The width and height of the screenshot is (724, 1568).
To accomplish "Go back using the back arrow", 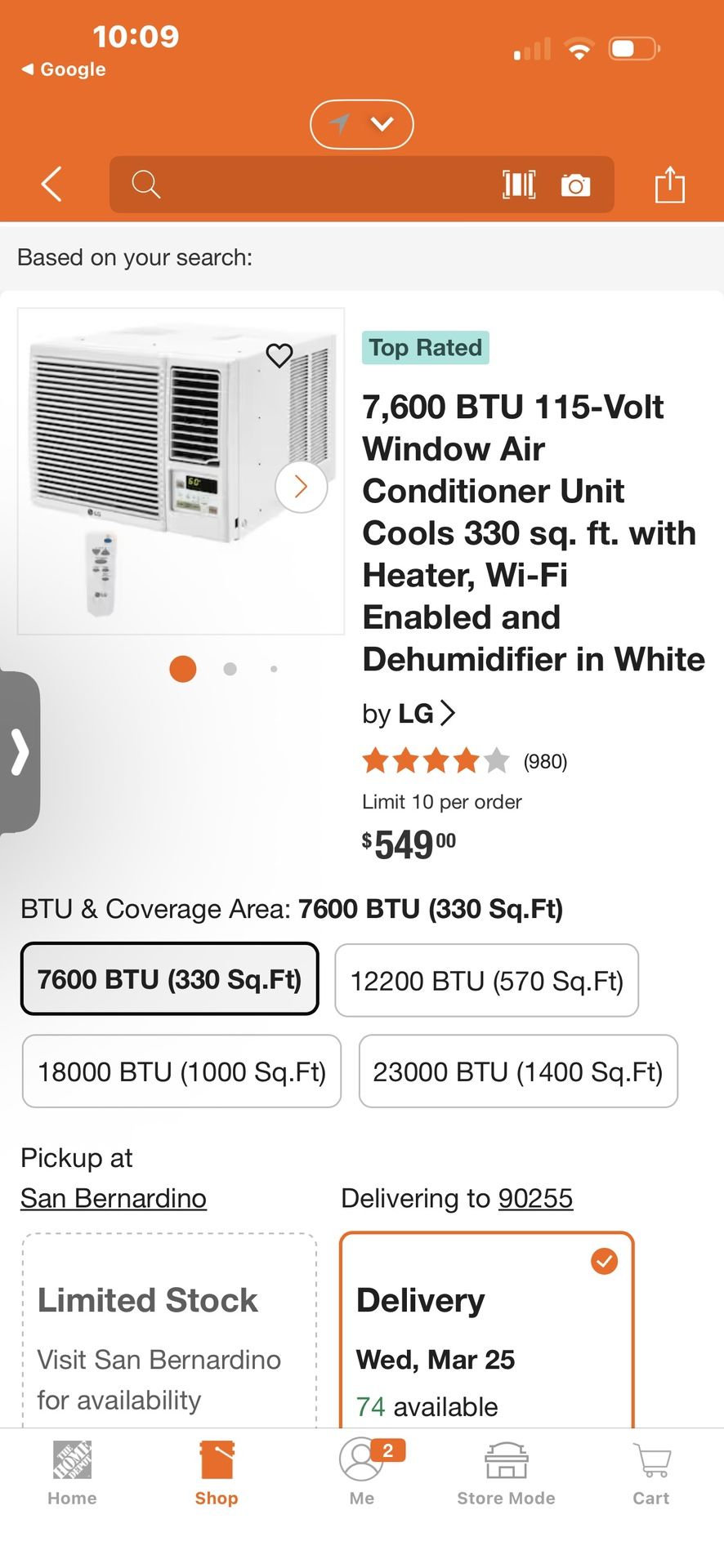I will [x=51, y=185].
